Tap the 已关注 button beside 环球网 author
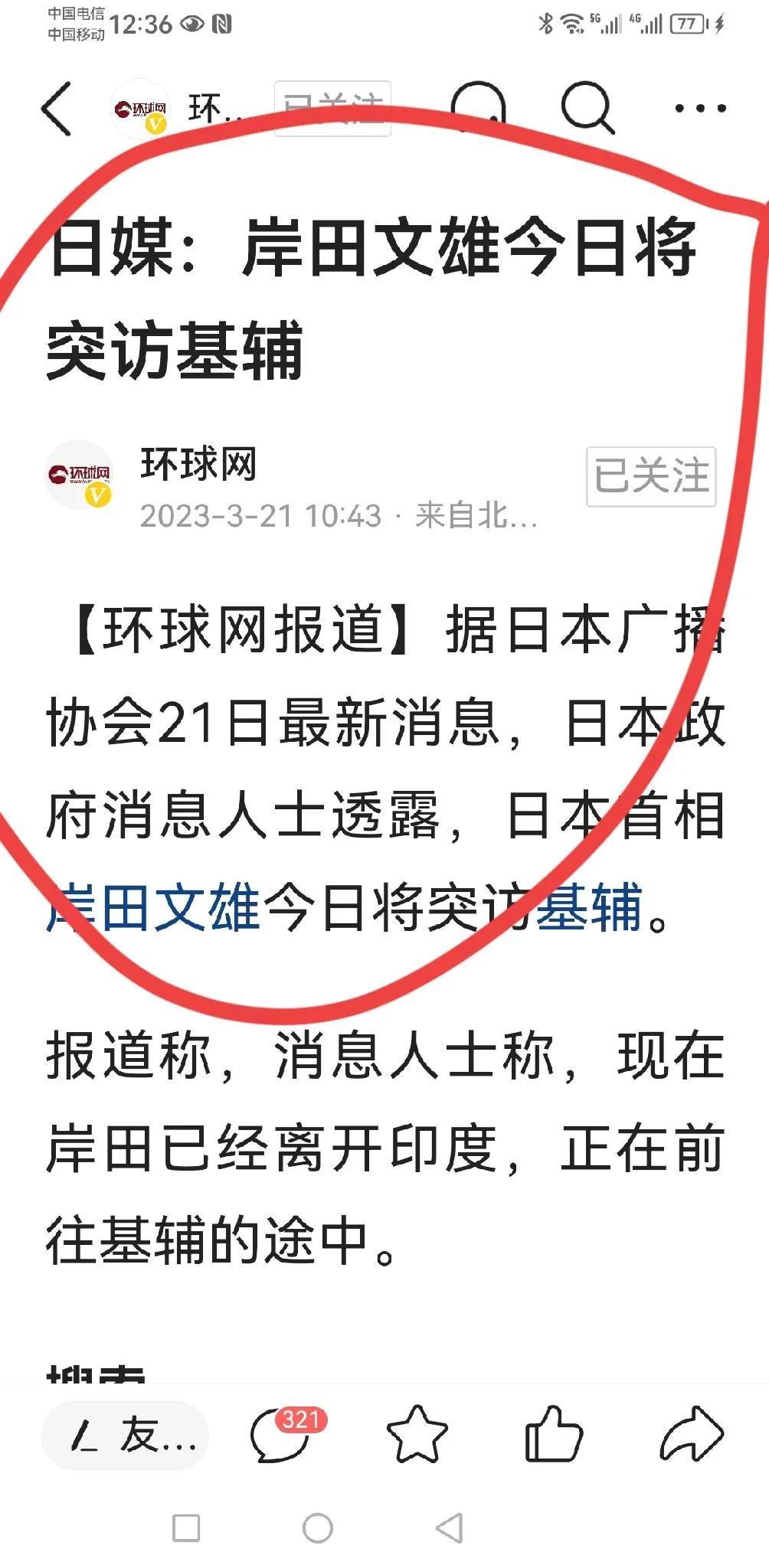This screenshot has height=1568, width=769. pyautogui.click(x=651, y=476)
